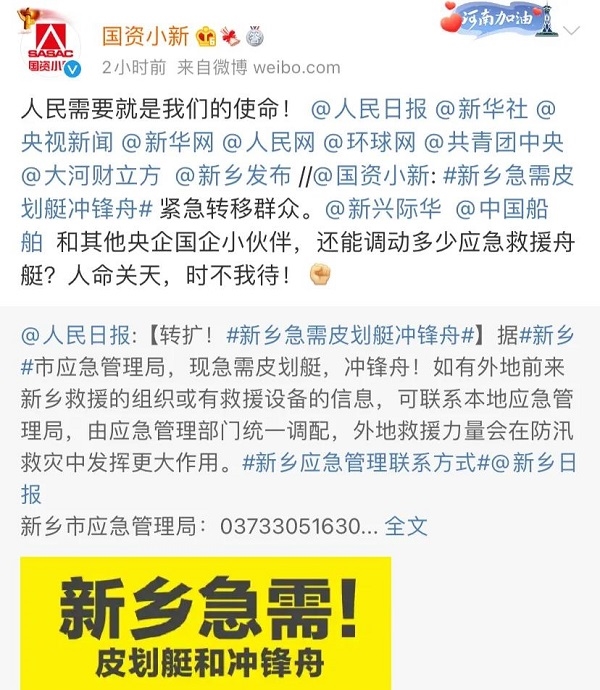Image resolution: width=600 pixels, height=690 pixels.
Task: Open the @新乡发布 mention
Action: click(232, 176)
